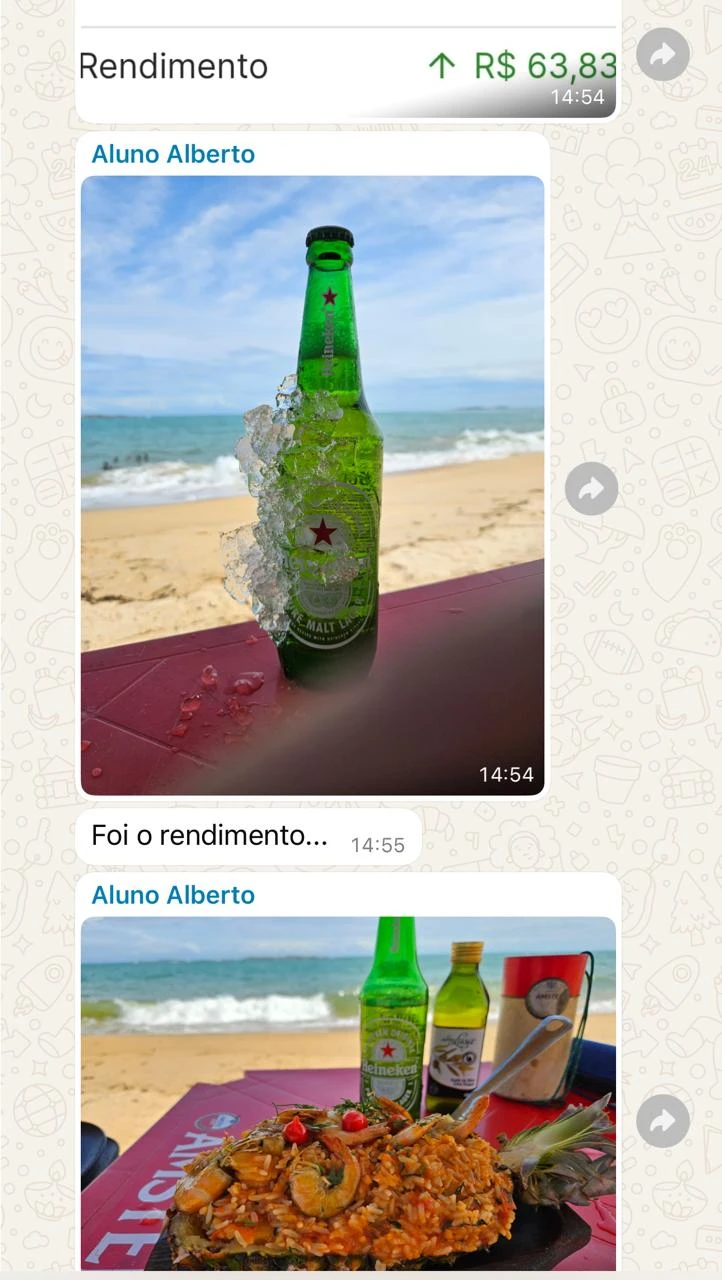Forward the beer bottle with ice photo
This screenshot has height=1280, width=722.
click(591, 489)
